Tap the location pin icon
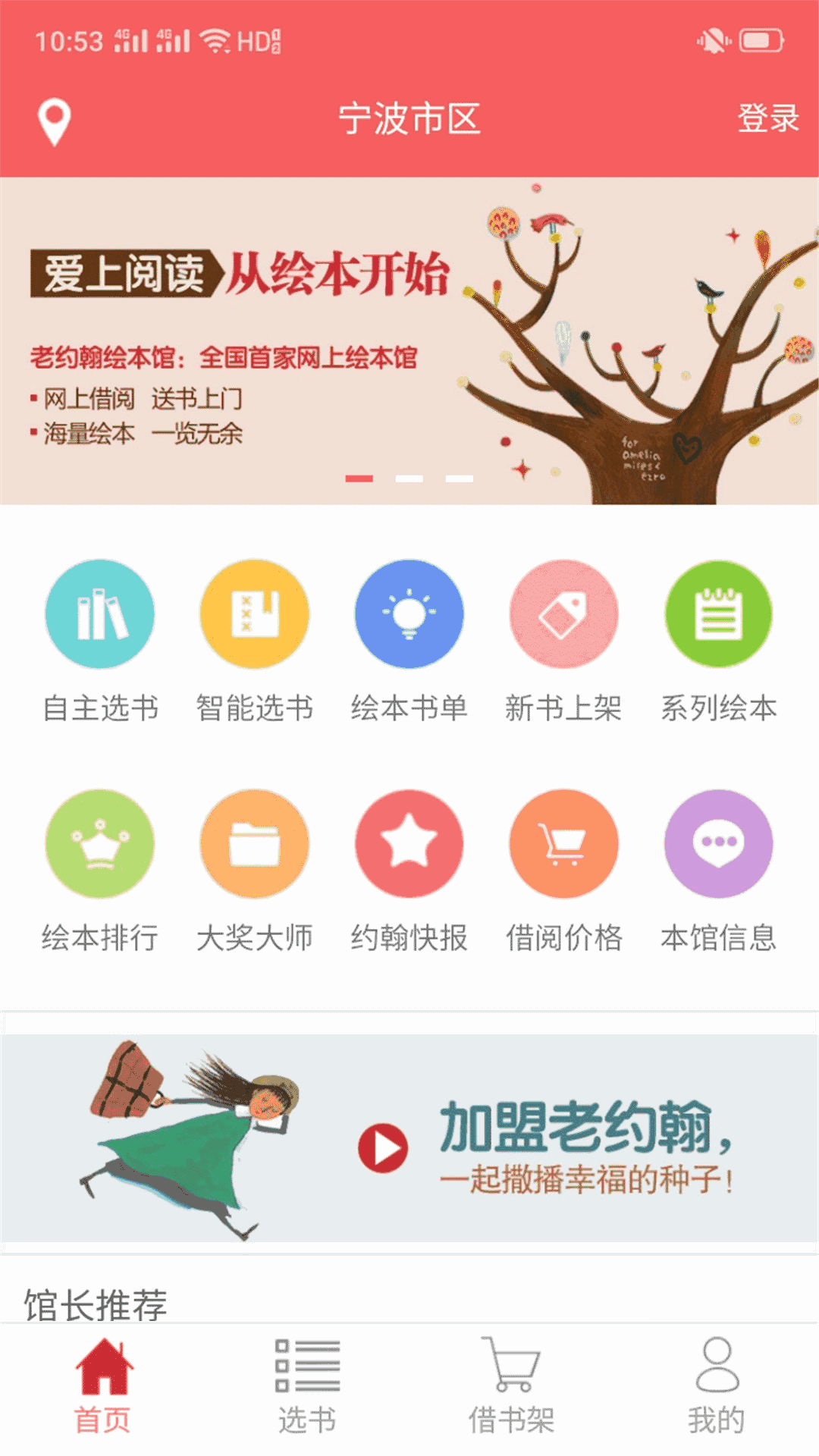Screen dimensions: 819x1456 pyautogui.click(x=54, y=121)
